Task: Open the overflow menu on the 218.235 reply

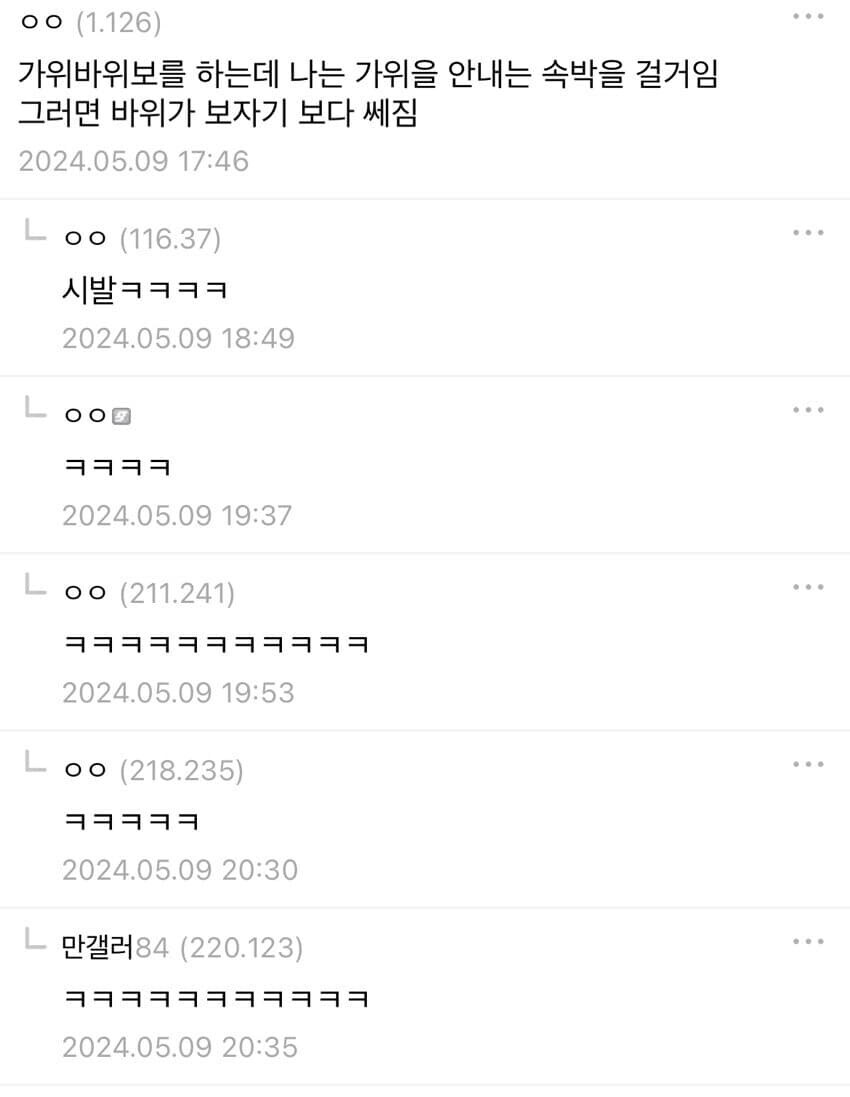Action: (x=808, y=764)
